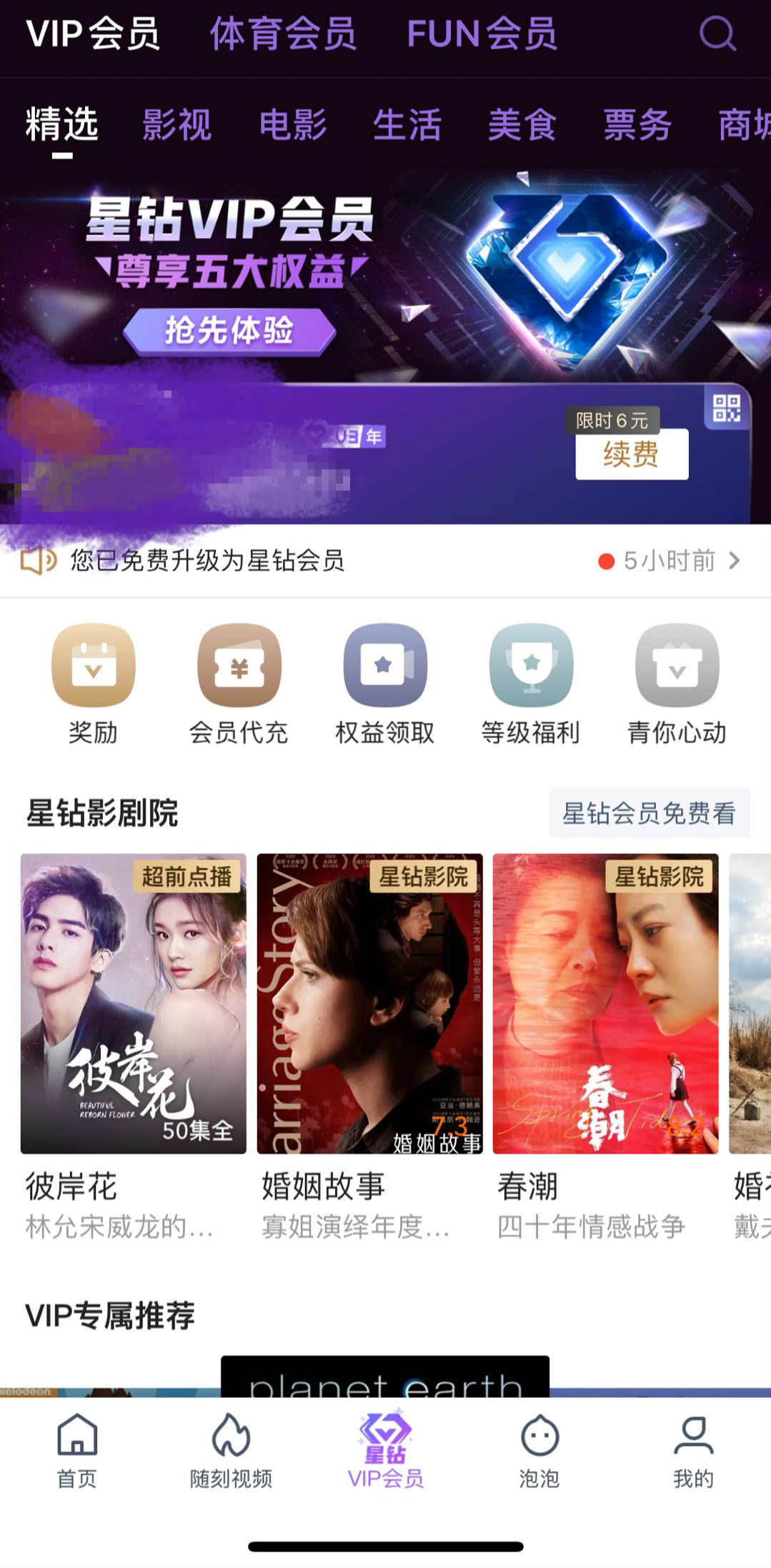Select the 影视 category tab

click(176, 125)
